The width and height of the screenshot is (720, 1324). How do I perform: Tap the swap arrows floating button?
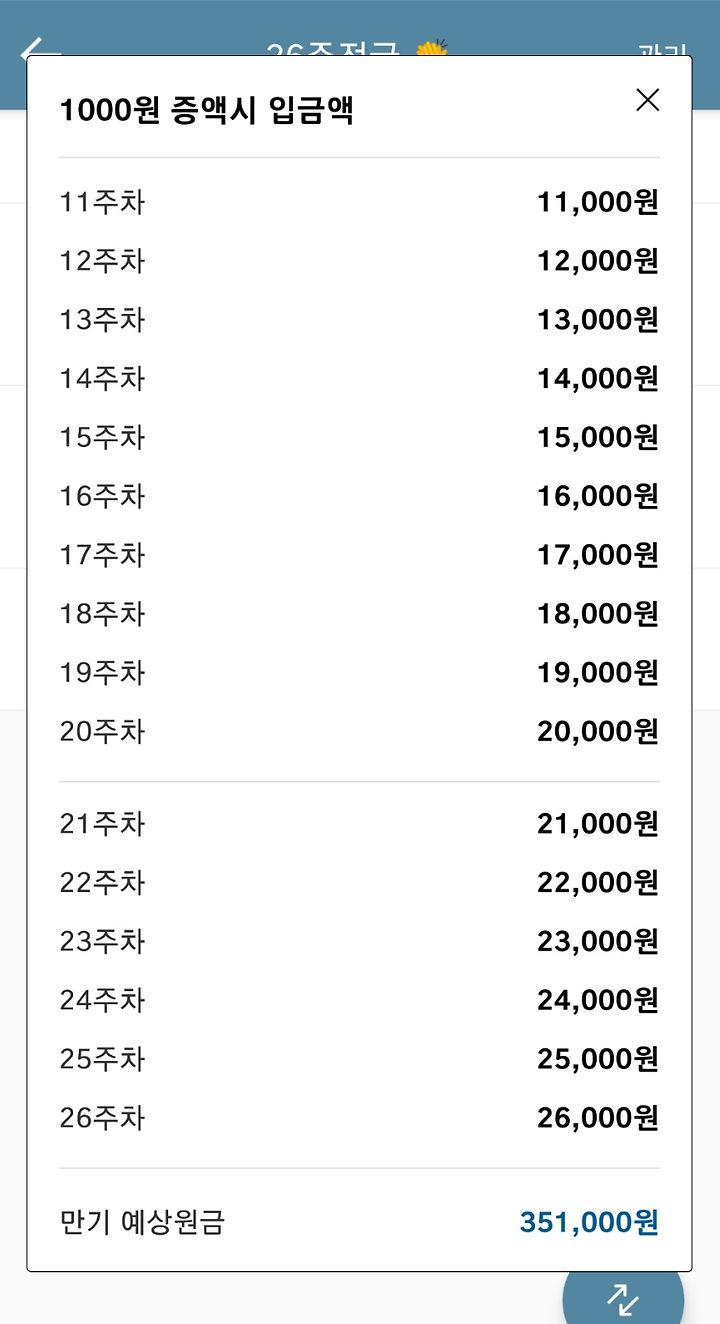[x=623, y=1298]
